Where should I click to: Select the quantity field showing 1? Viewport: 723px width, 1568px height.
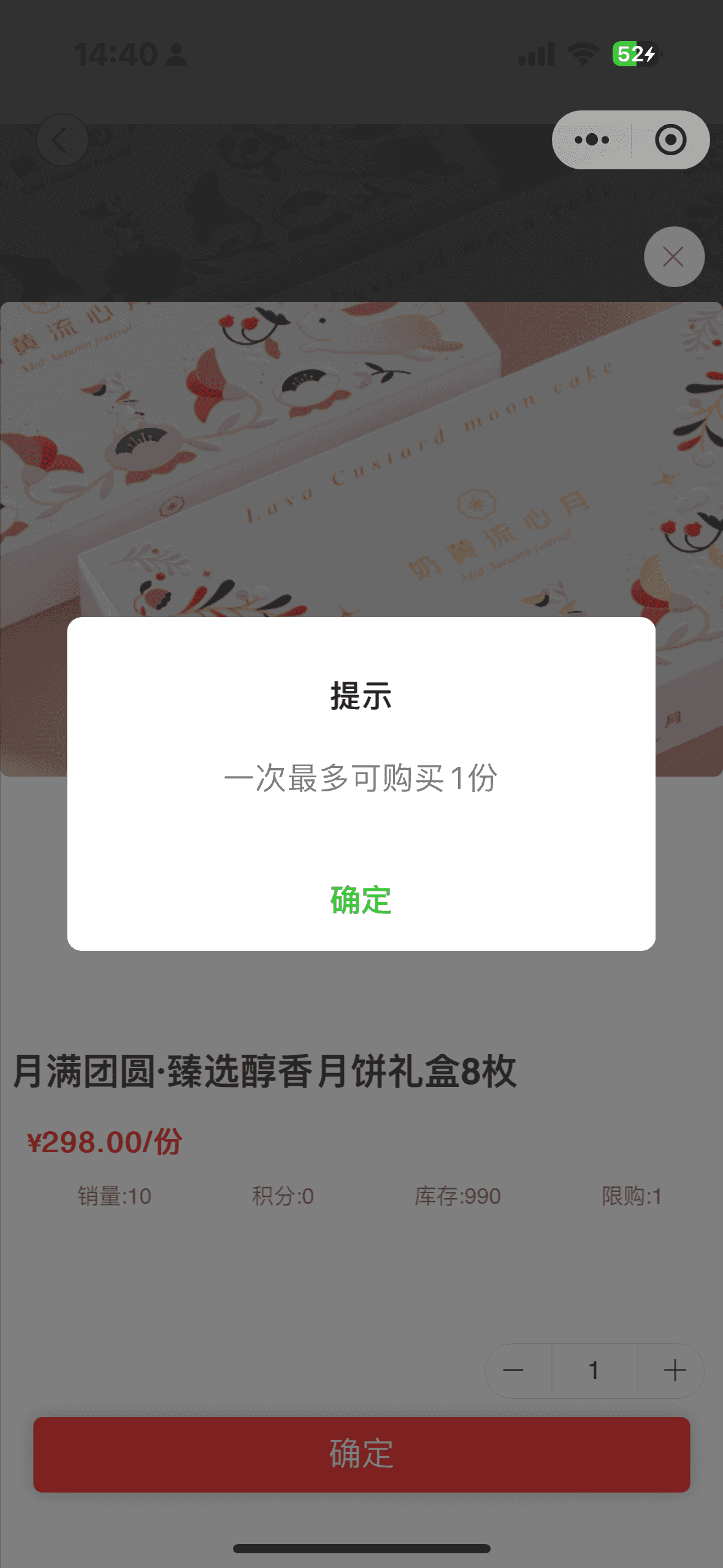tap(594, 1370)
